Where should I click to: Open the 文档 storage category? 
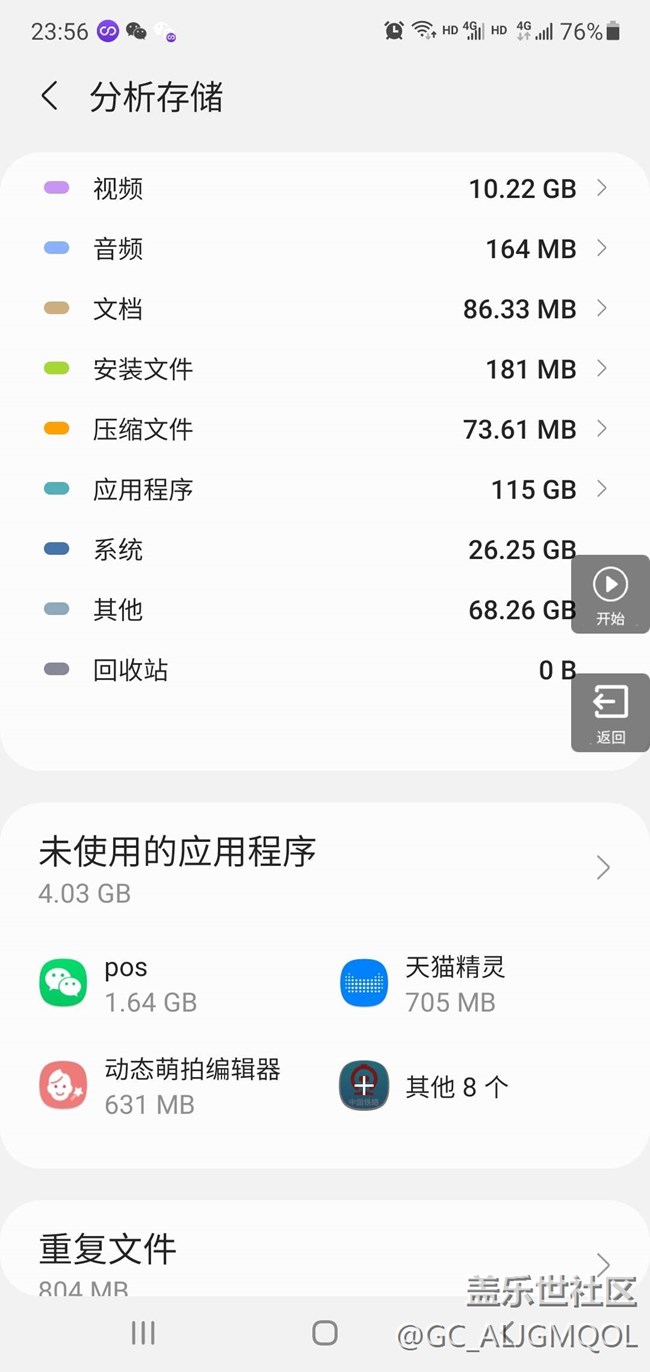click(x=325, y=308)
